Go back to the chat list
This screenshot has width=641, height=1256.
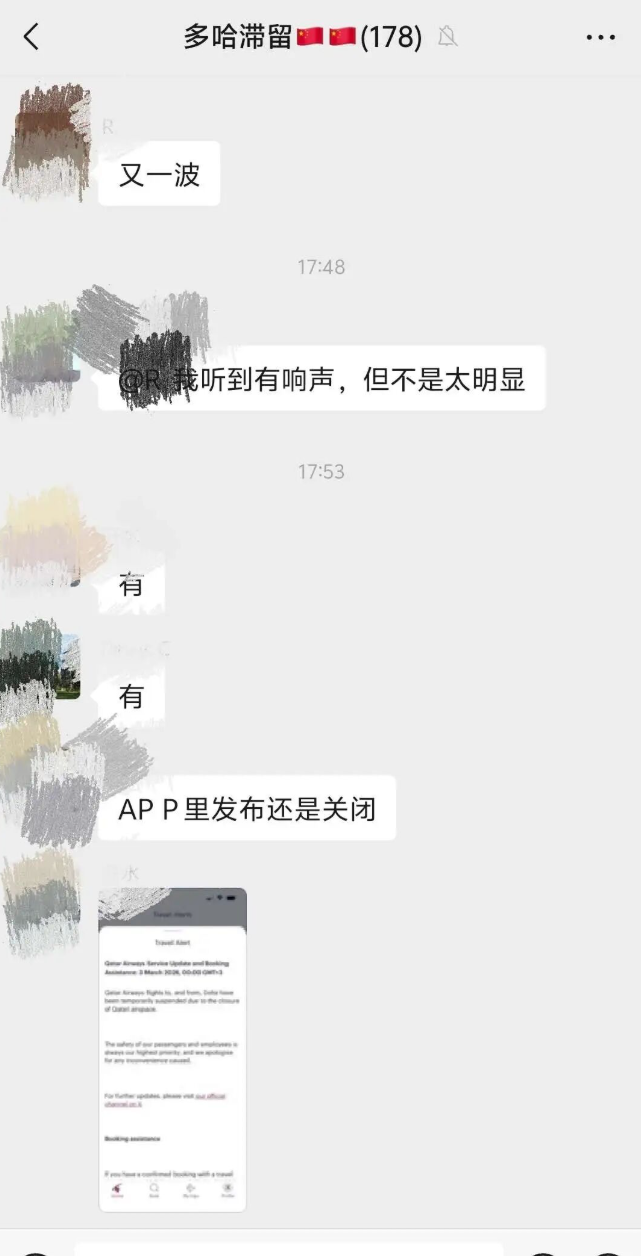click(31, 37)
